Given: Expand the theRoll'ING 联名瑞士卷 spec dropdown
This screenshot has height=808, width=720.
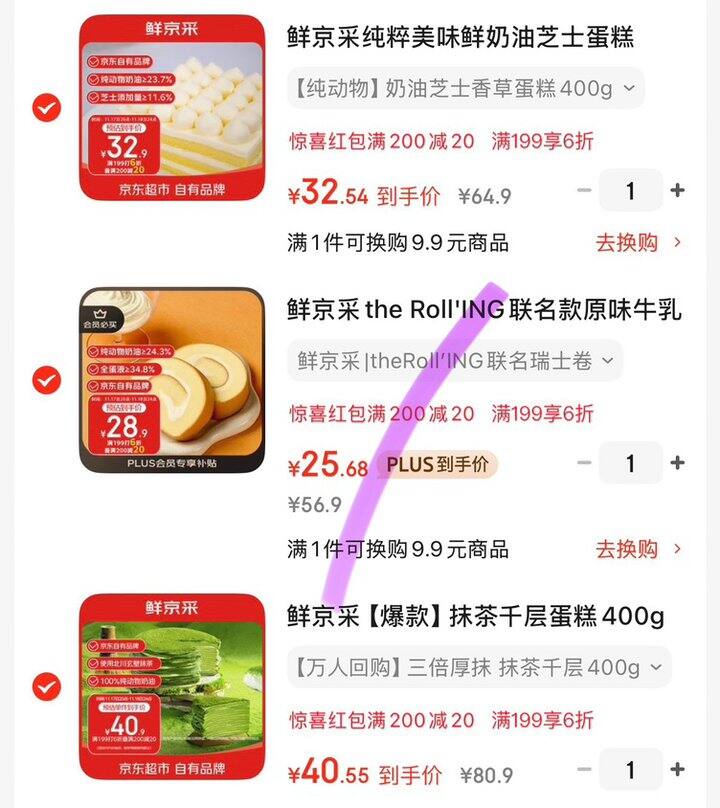Looking at the screenshot, I should (x=455, y=361).
